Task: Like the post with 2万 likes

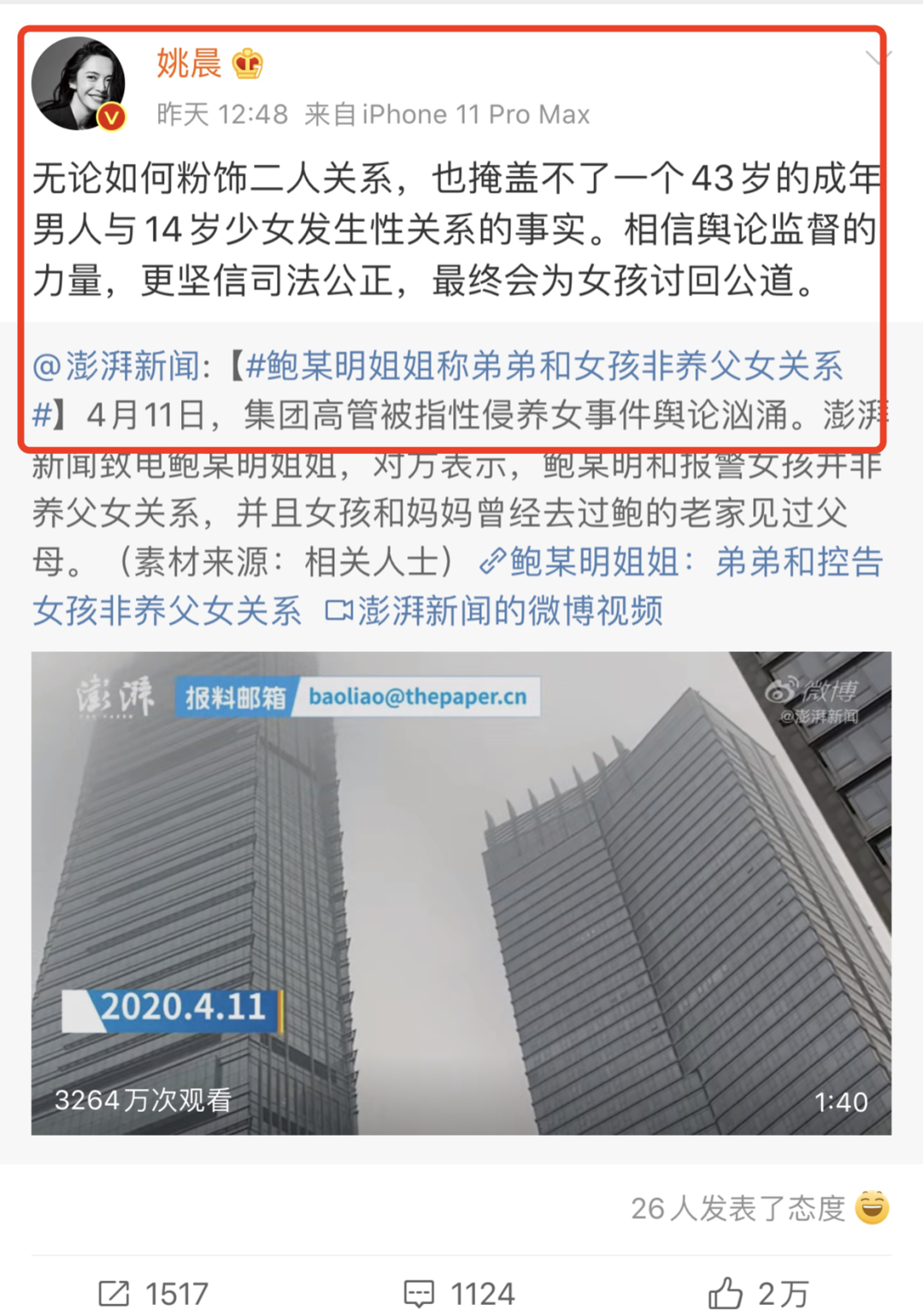Action: tap(759, 1293)
